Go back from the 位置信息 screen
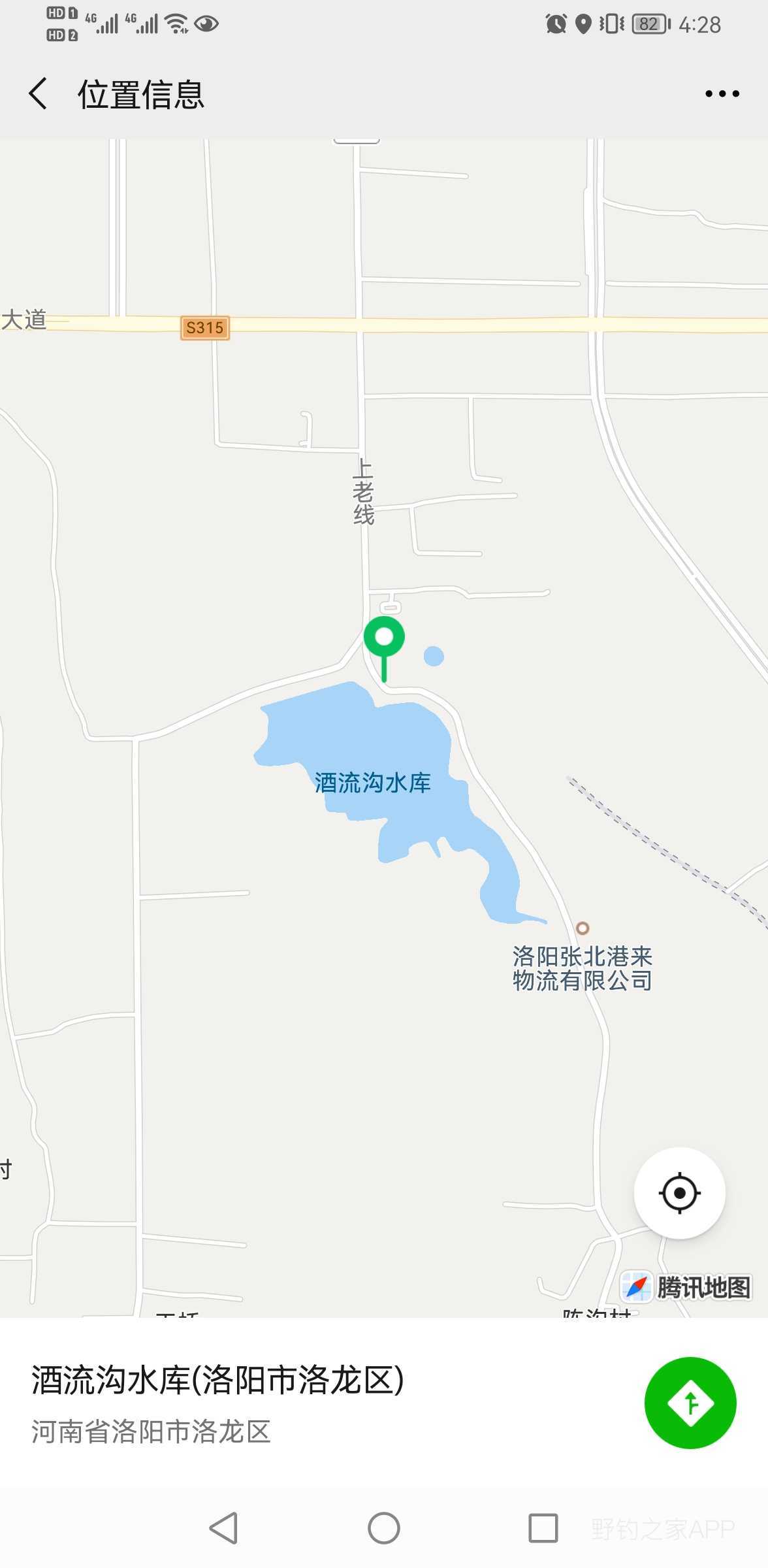This screenshot has height=1568, width=768. point(39,93)
